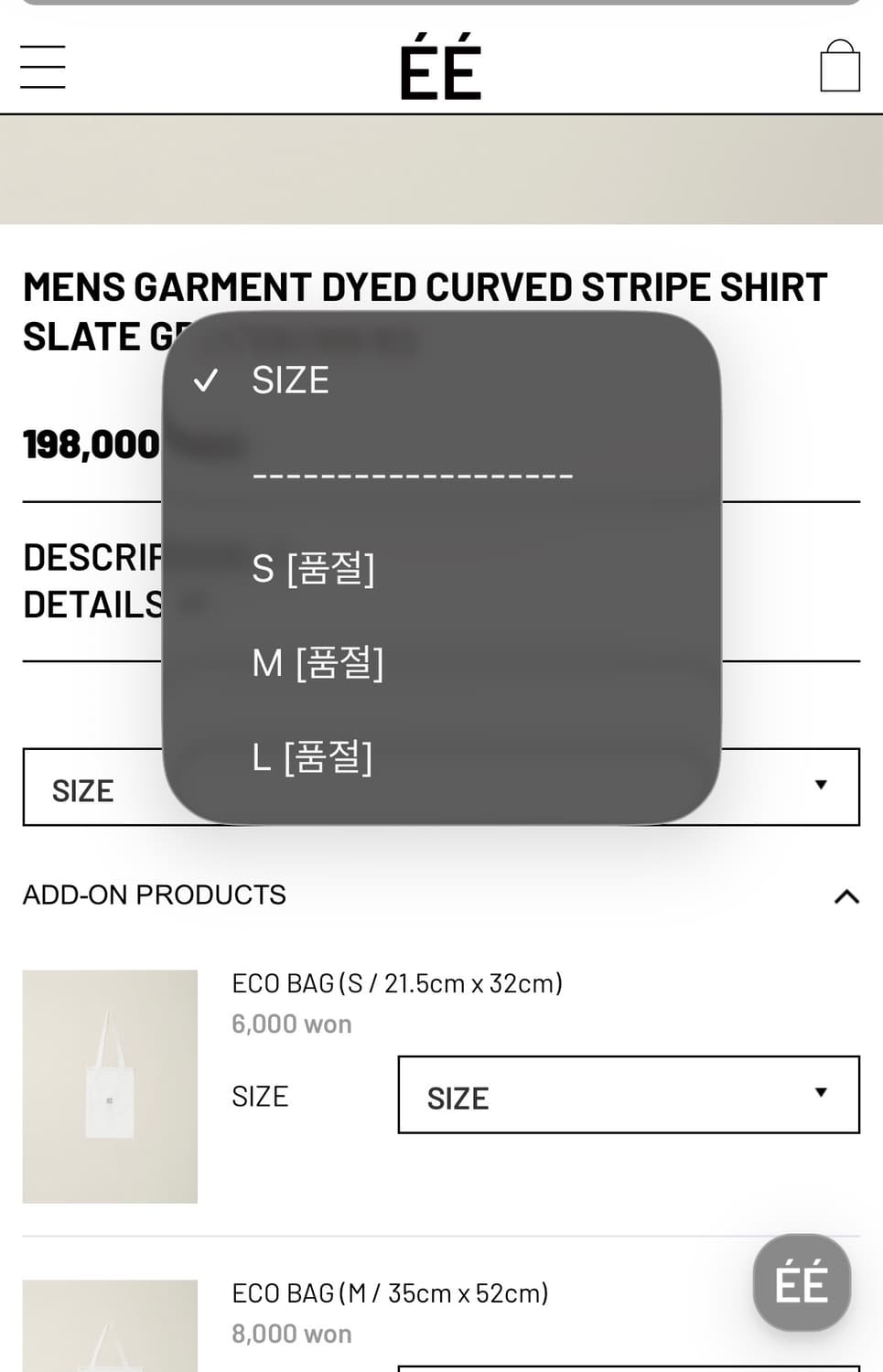Tap the floating ÉÉ button at bottom right
This screenshot has width=883, height=1372.
click(802, 1282)
